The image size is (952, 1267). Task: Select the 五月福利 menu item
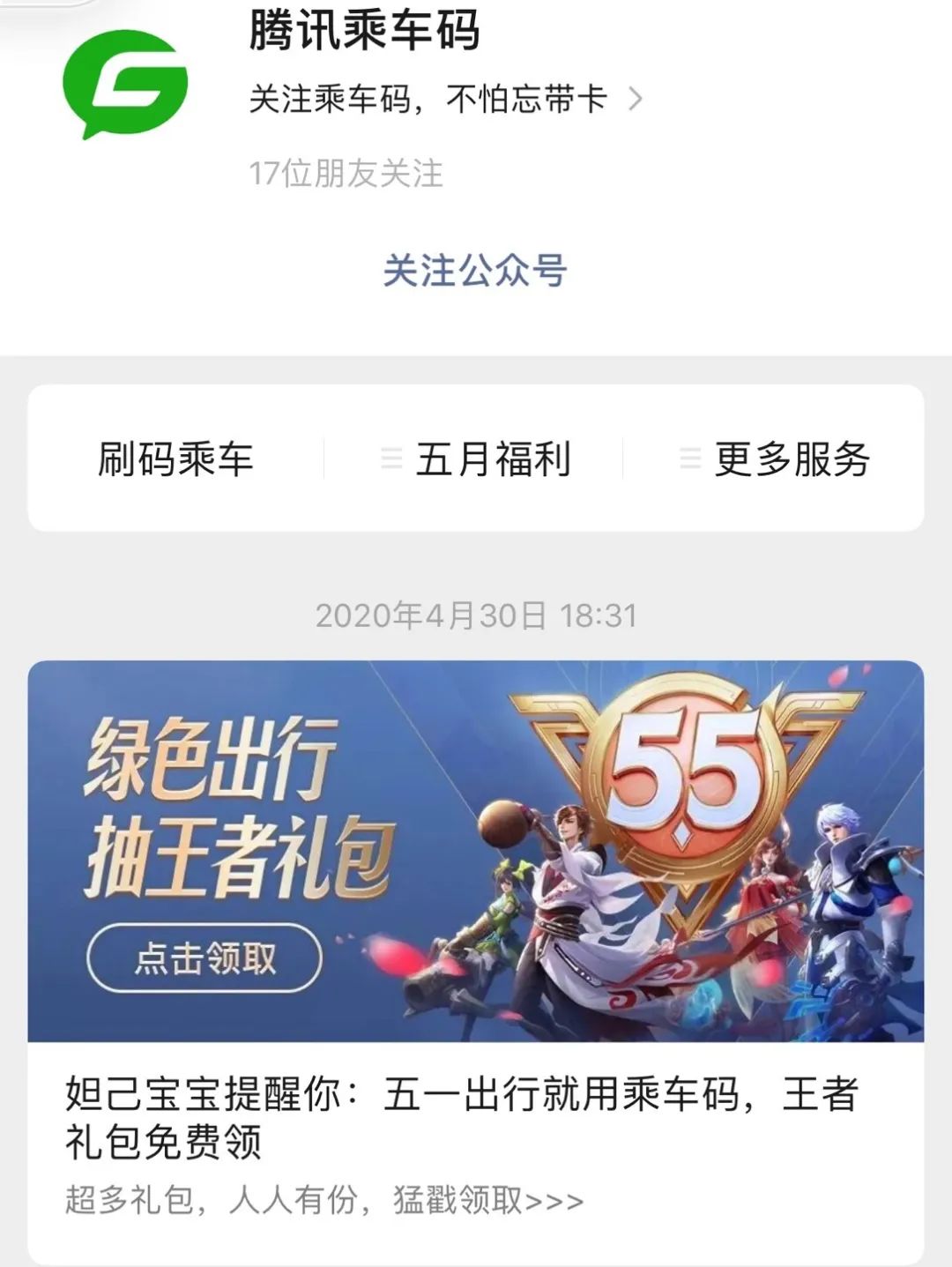(x=494, y=458)
